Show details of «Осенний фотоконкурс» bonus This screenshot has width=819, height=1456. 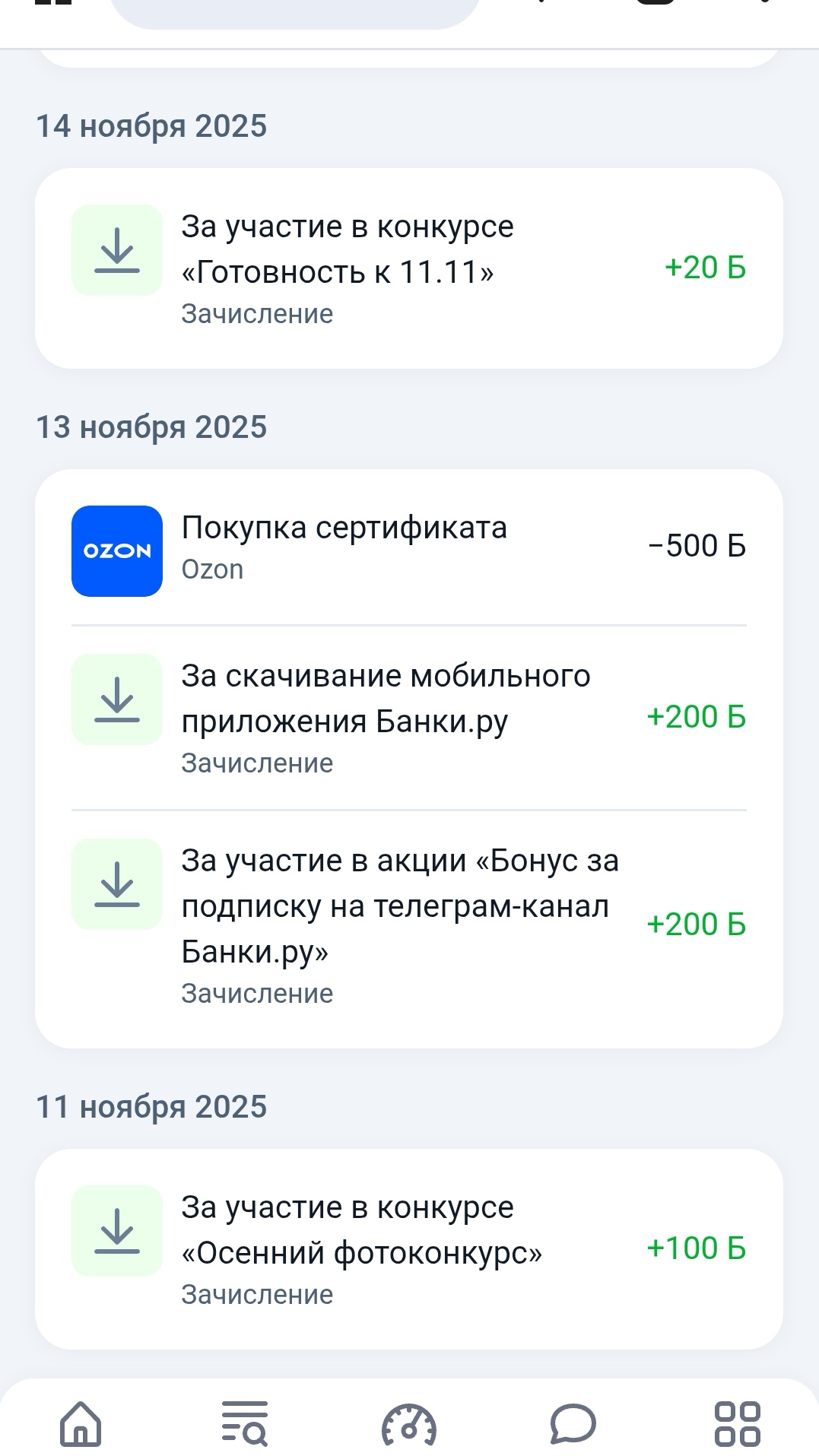click(409, 1249)
